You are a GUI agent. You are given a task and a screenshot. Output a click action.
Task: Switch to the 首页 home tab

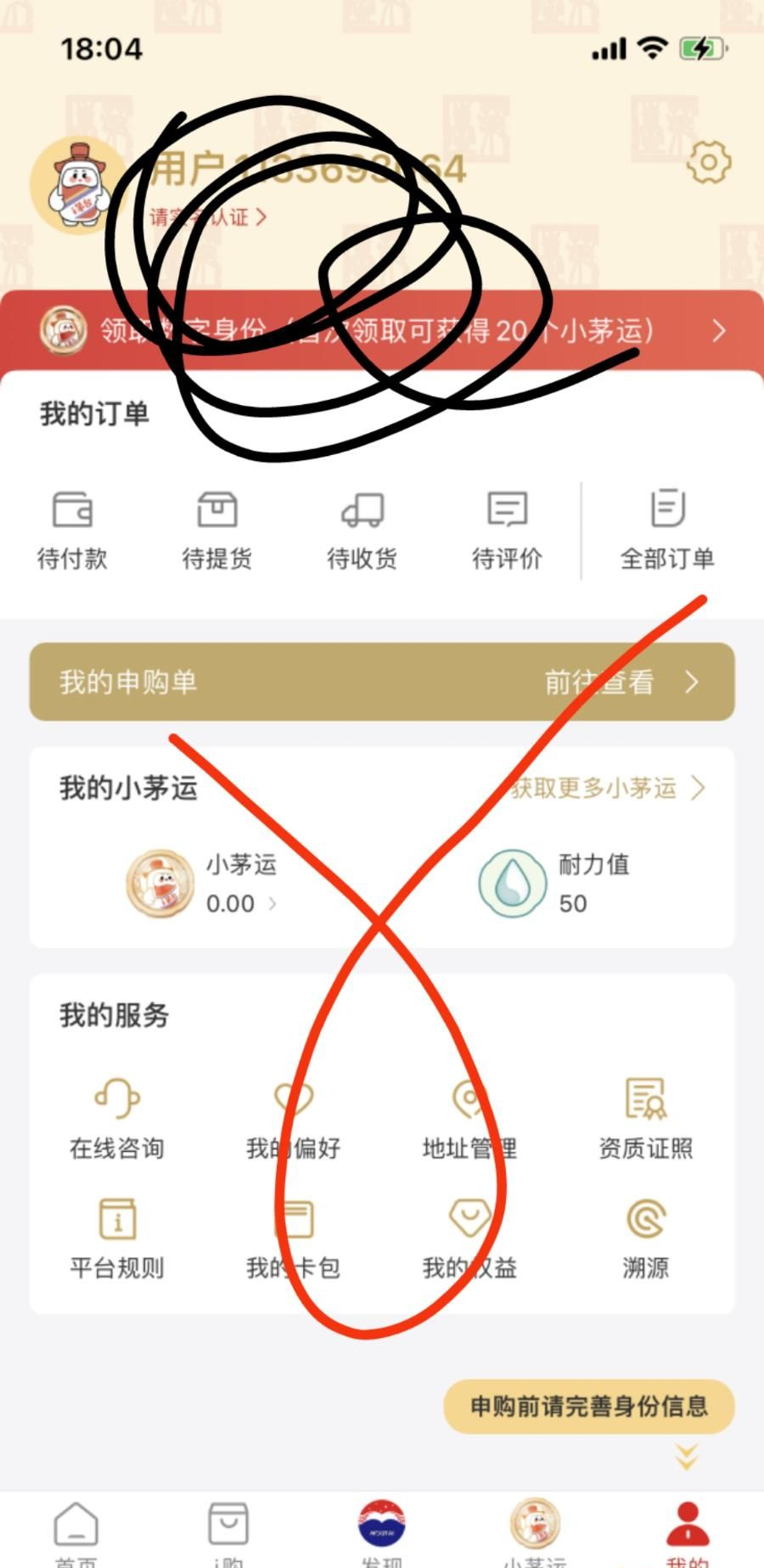(x=76, y=1532)
